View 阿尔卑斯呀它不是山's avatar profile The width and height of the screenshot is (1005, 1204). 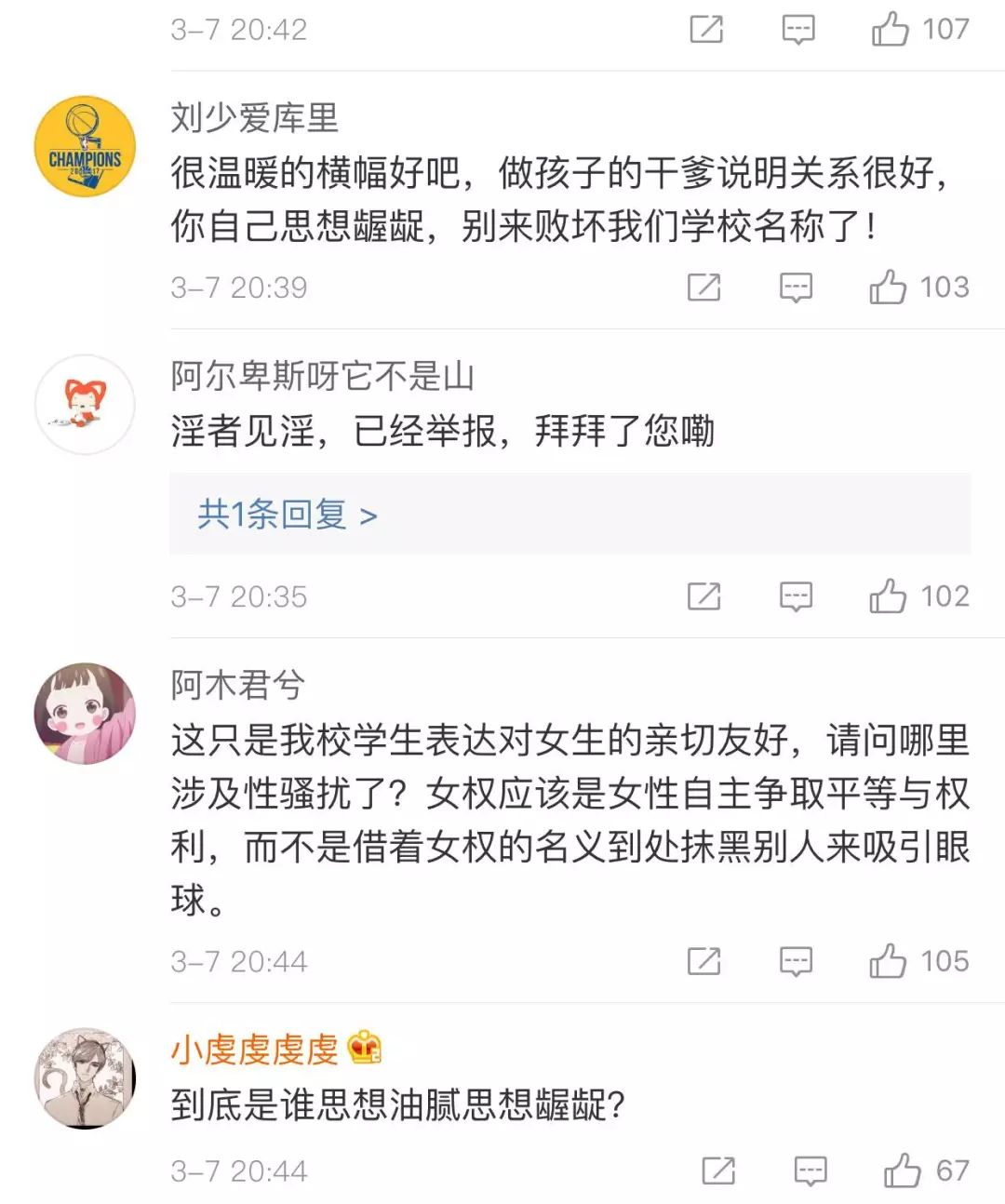(85, 405)
